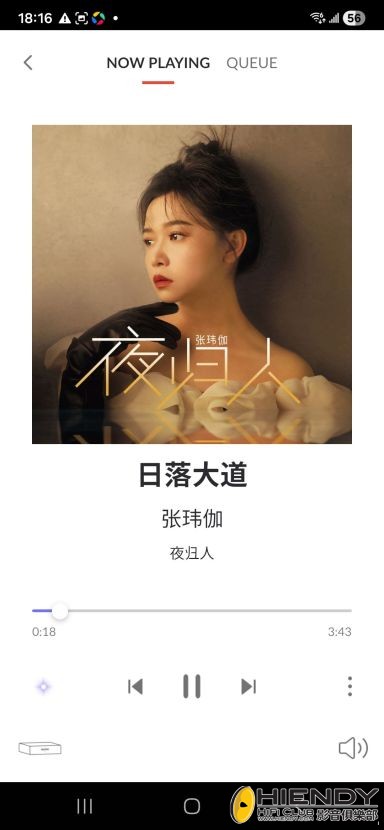Open the playback device selector

click(x=40, y=748)
